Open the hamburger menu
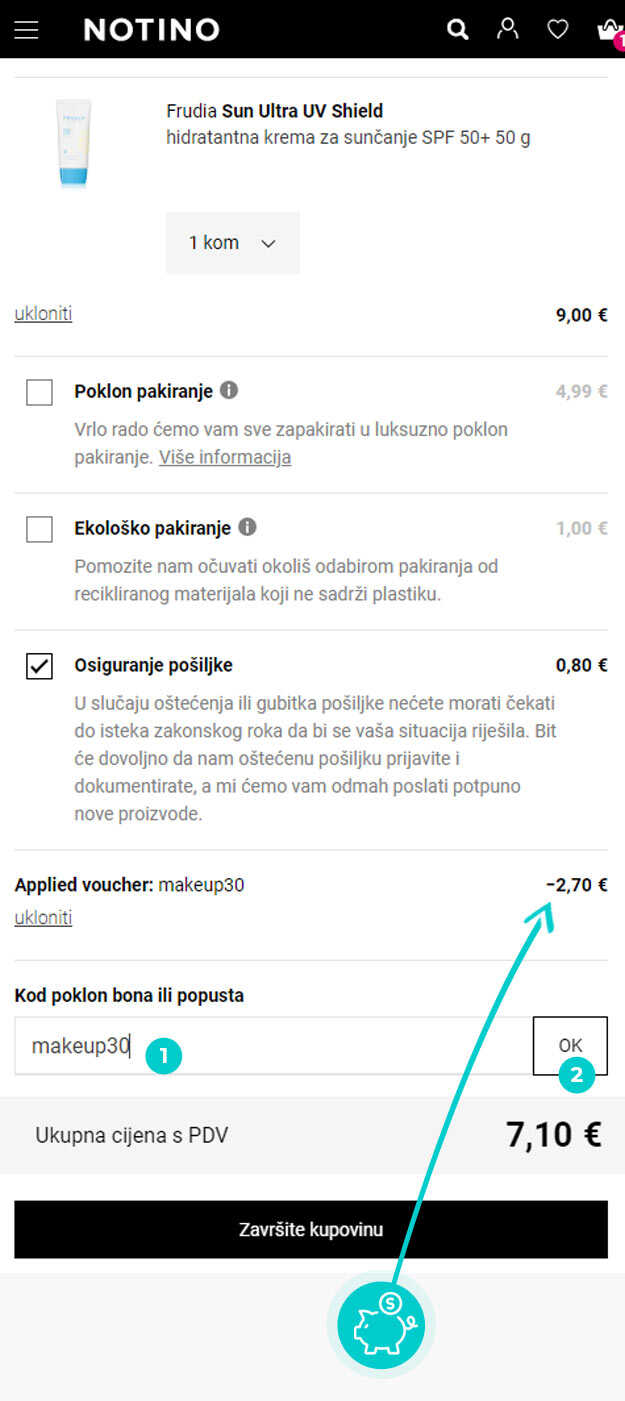 pos(26,30)
